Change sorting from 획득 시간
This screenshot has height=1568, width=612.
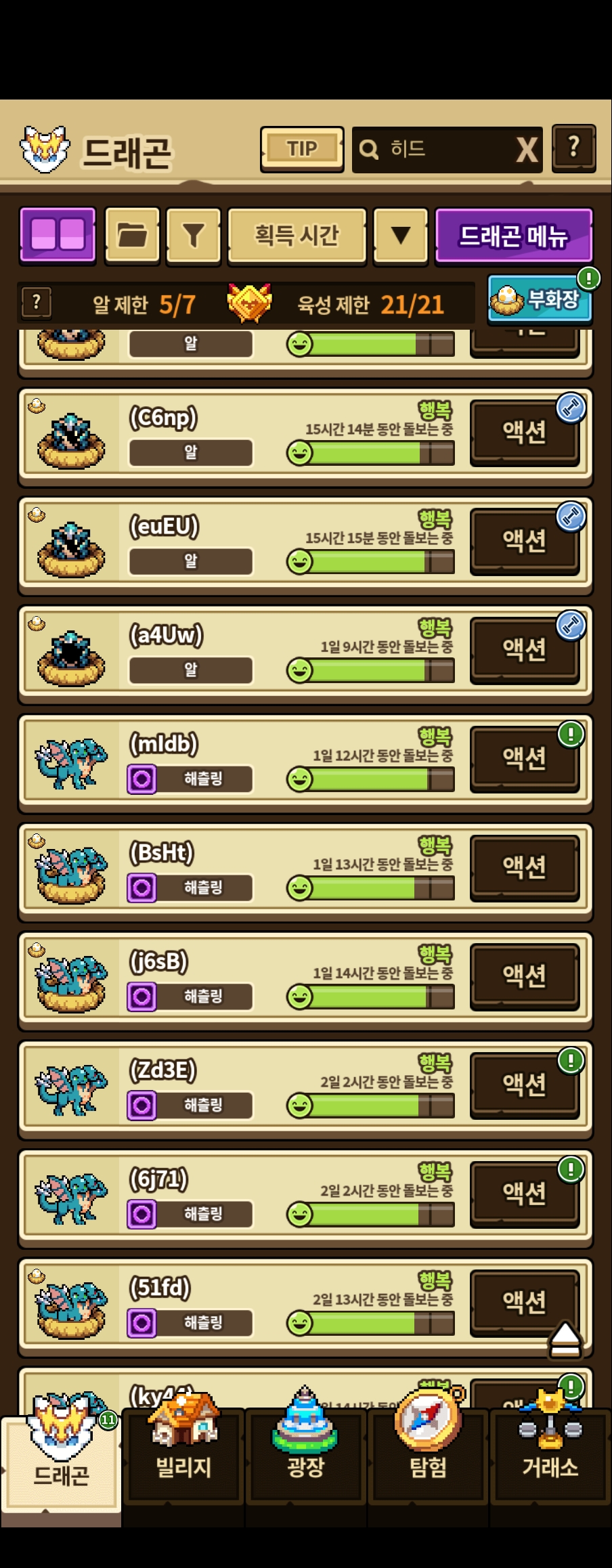[297, 235]
